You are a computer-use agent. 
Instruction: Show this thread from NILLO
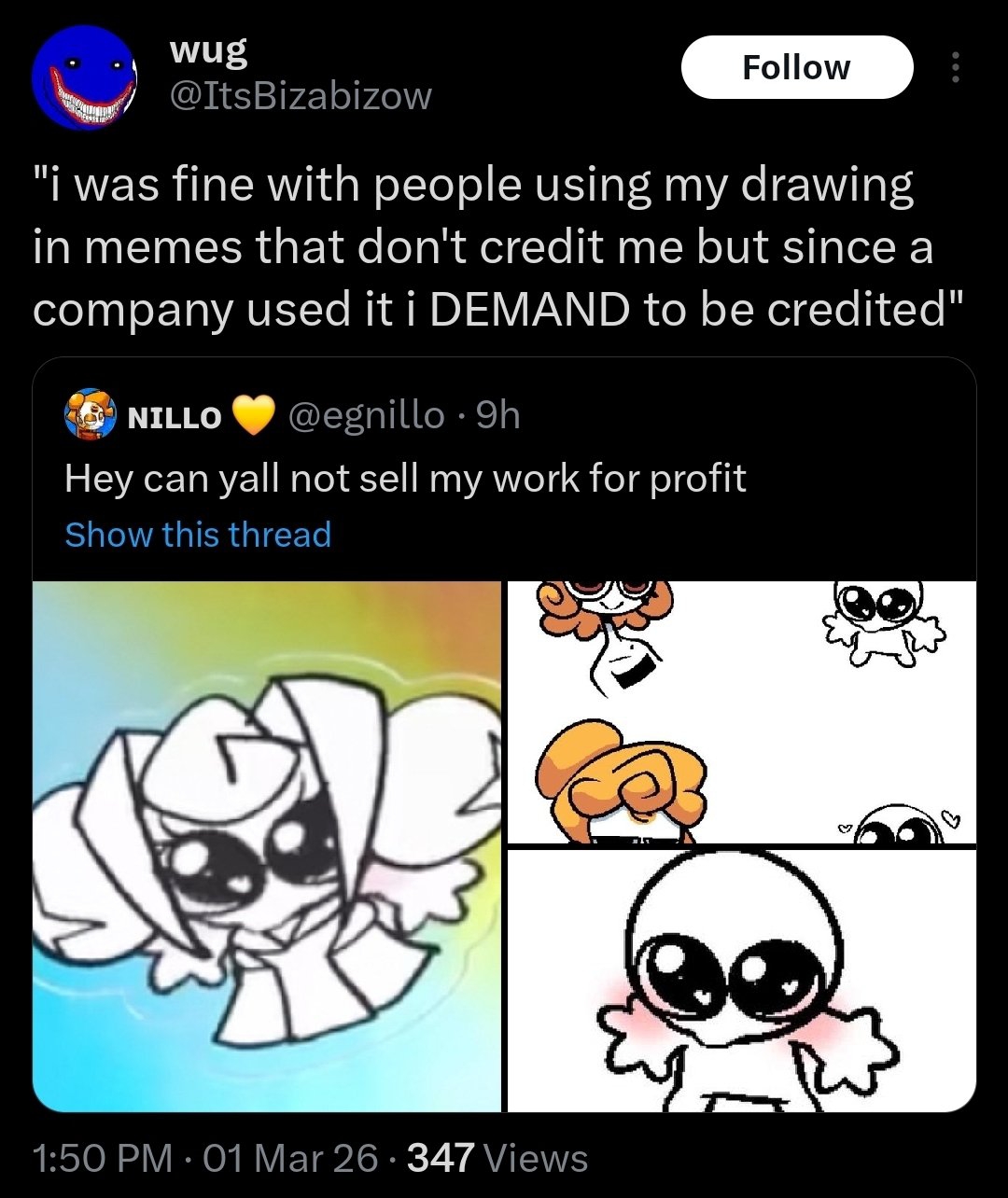pos(198,535)
